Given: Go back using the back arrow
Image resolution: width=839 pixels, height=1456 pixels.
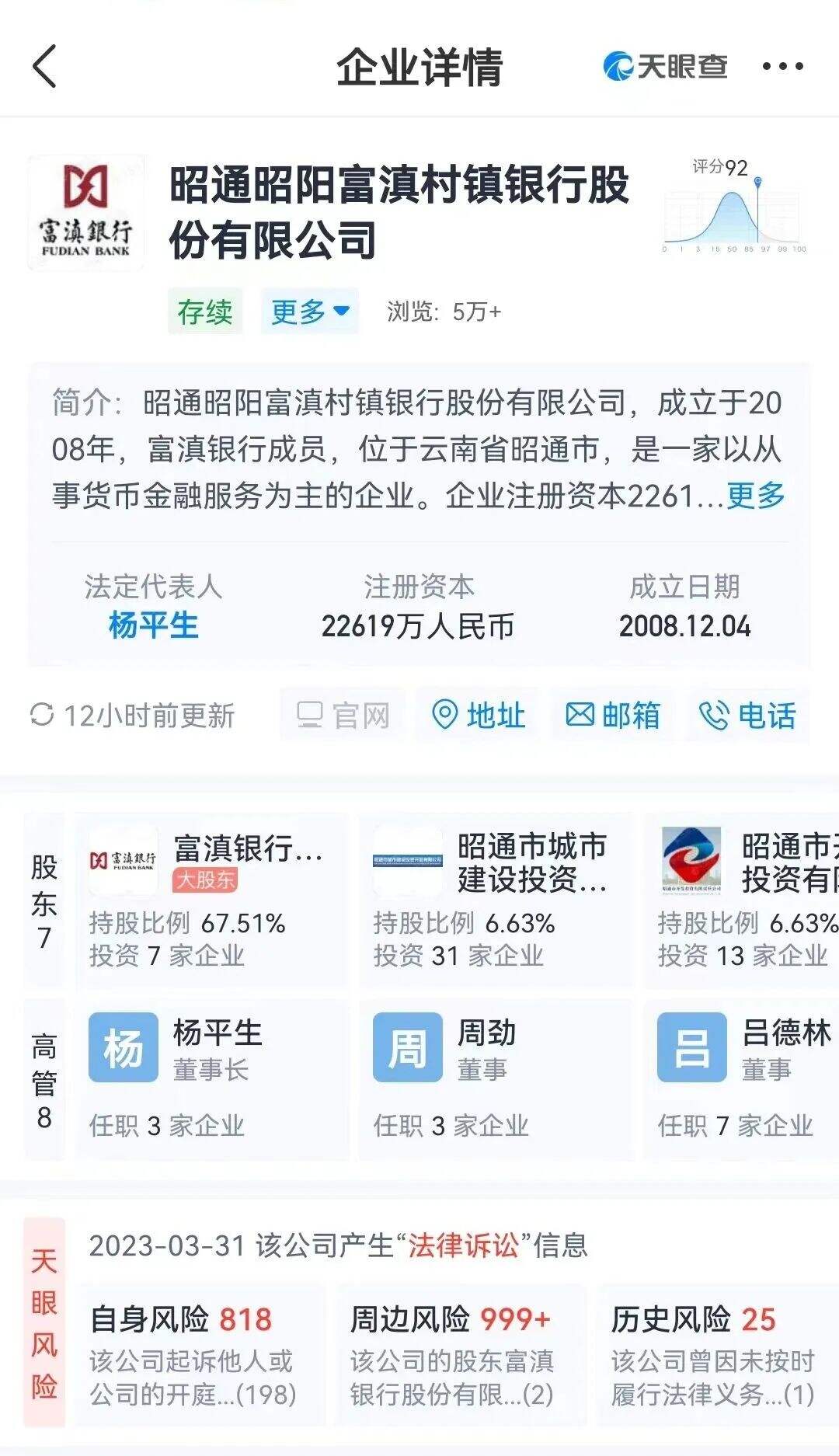Looking at the screenshot, I should pyautogui.click(x=44, y=67).
